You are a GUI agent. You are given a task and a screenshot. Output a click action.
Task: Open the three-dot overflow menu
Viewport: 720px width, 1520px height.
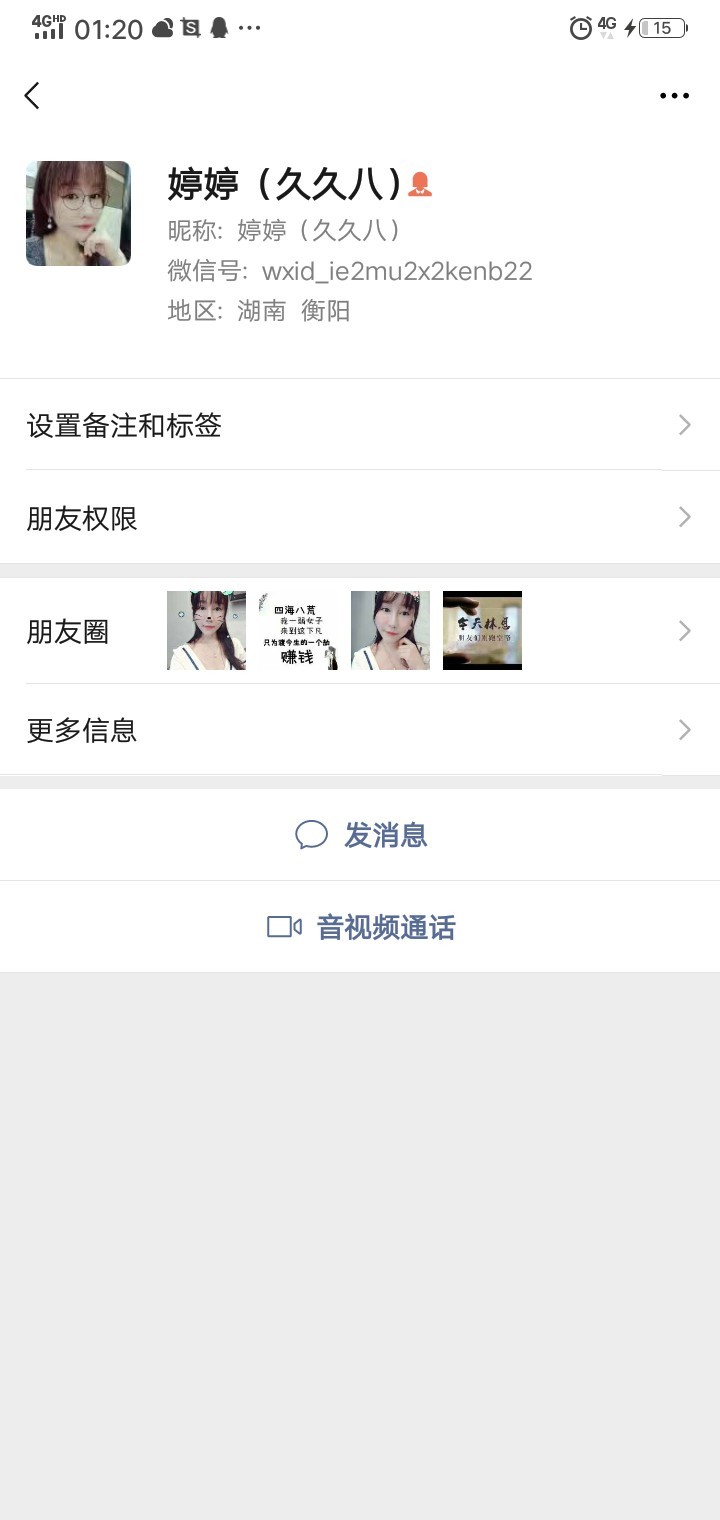pos(674,96)
